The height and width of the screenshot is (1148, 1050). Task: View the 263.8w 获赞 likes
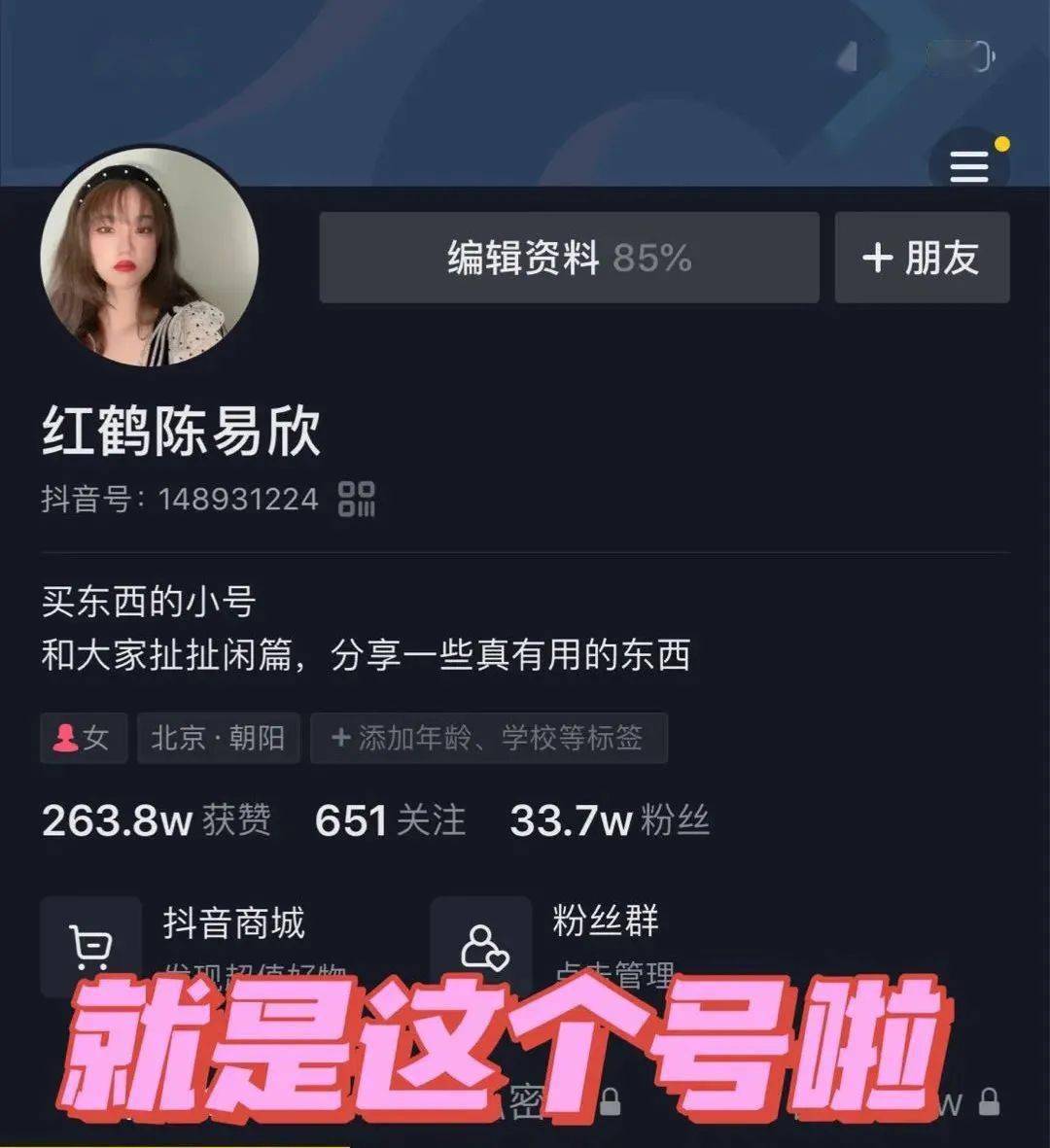[x=156, y=820]
